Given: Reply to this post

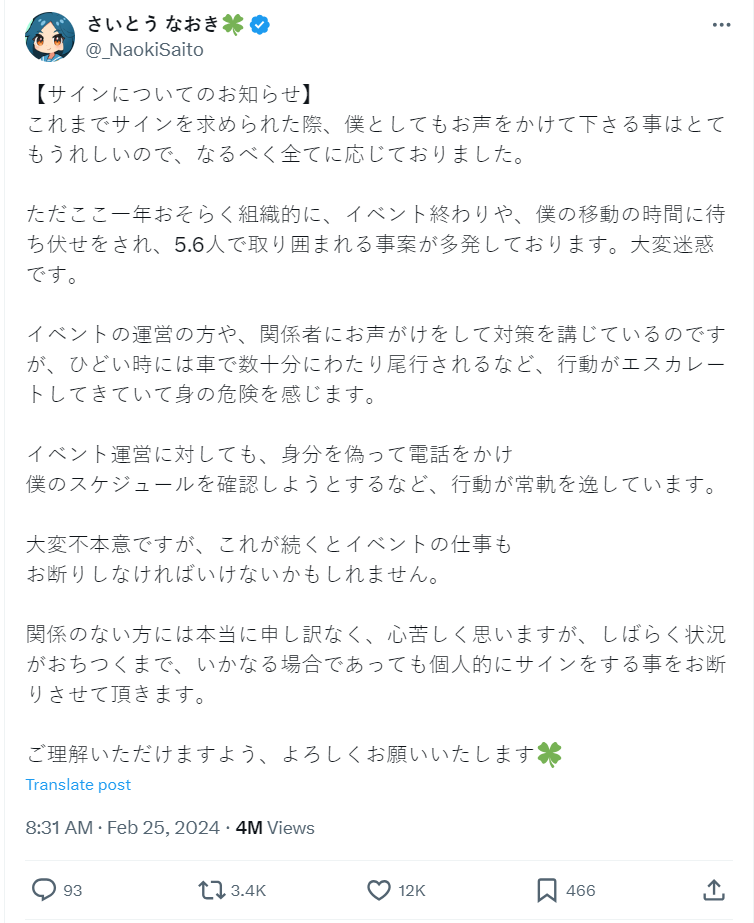Looking at the screenshot, I should 44,889.
